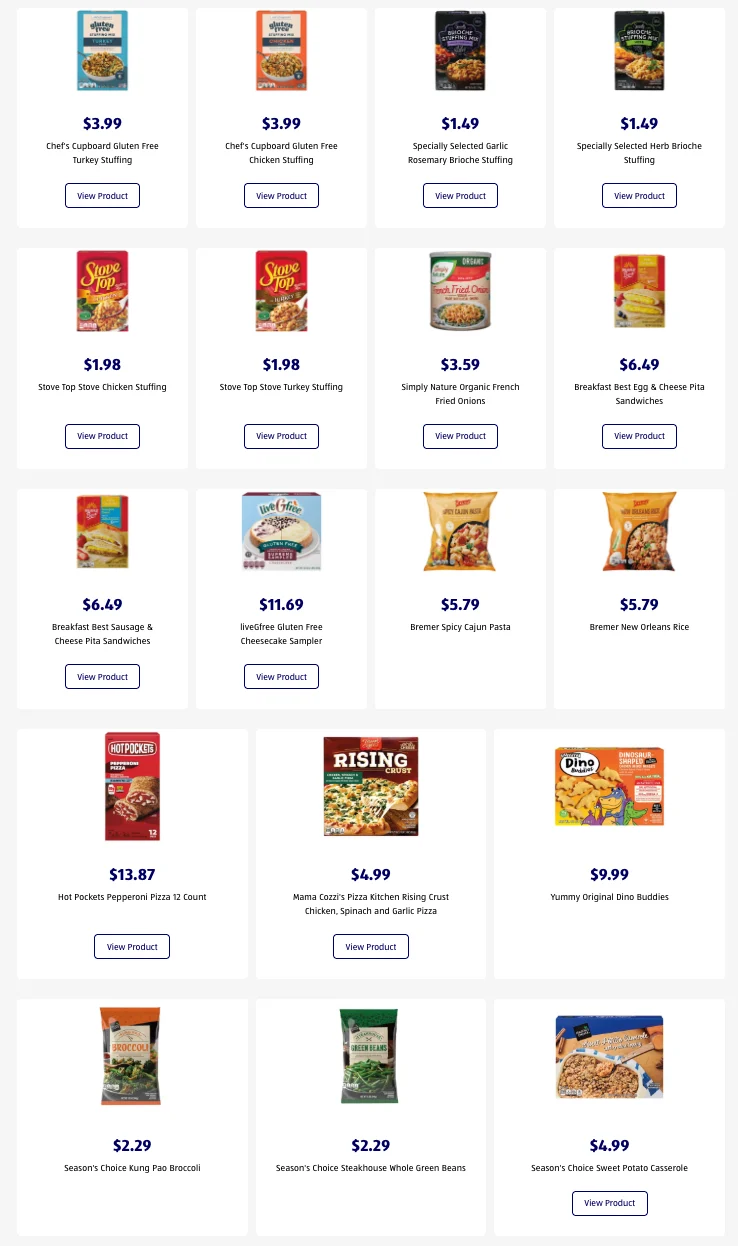The height and width of the screenshot is (1246, 738).
Task: Click the Herb Brioche Stuffing product photo
Action: 639,50
